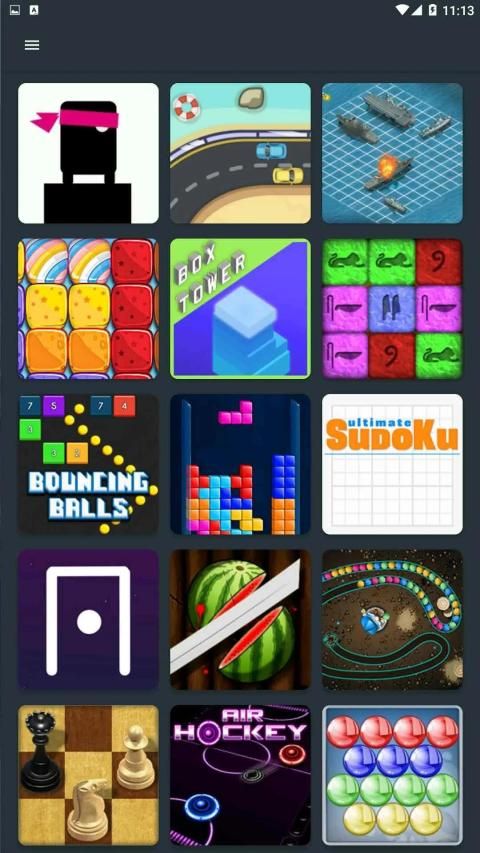The height and width of the screenshot is (853, 480).
Task: Open the falling blocks Tetris-style game
Action: [x=241, y=464]
